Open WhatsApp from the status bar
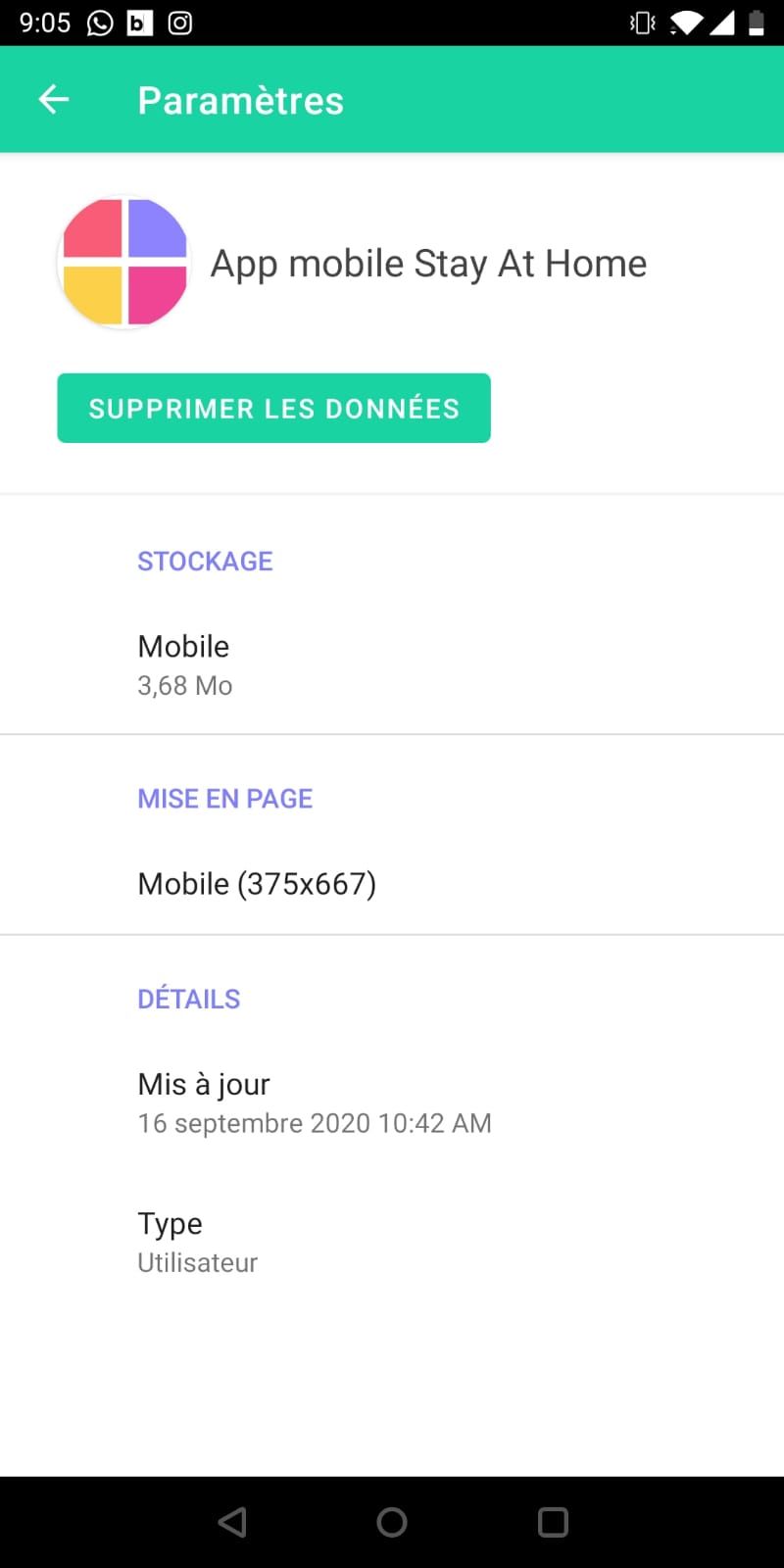This screenshot has height=1568, width=784. point(102,23)
